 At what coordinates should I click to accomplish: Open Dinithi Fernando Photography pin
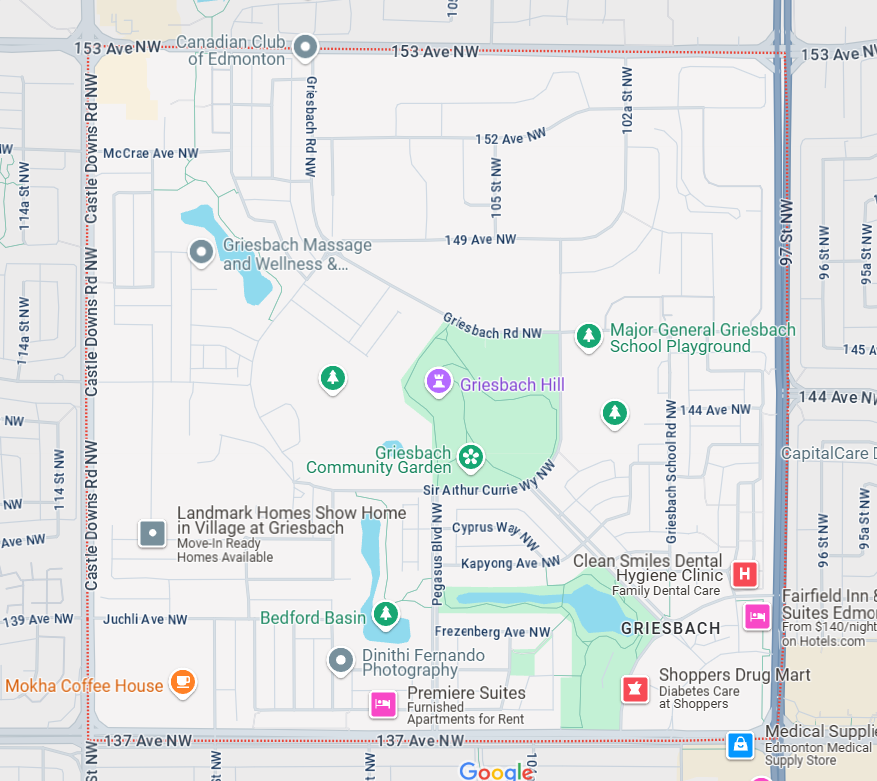tap(341, 660)
